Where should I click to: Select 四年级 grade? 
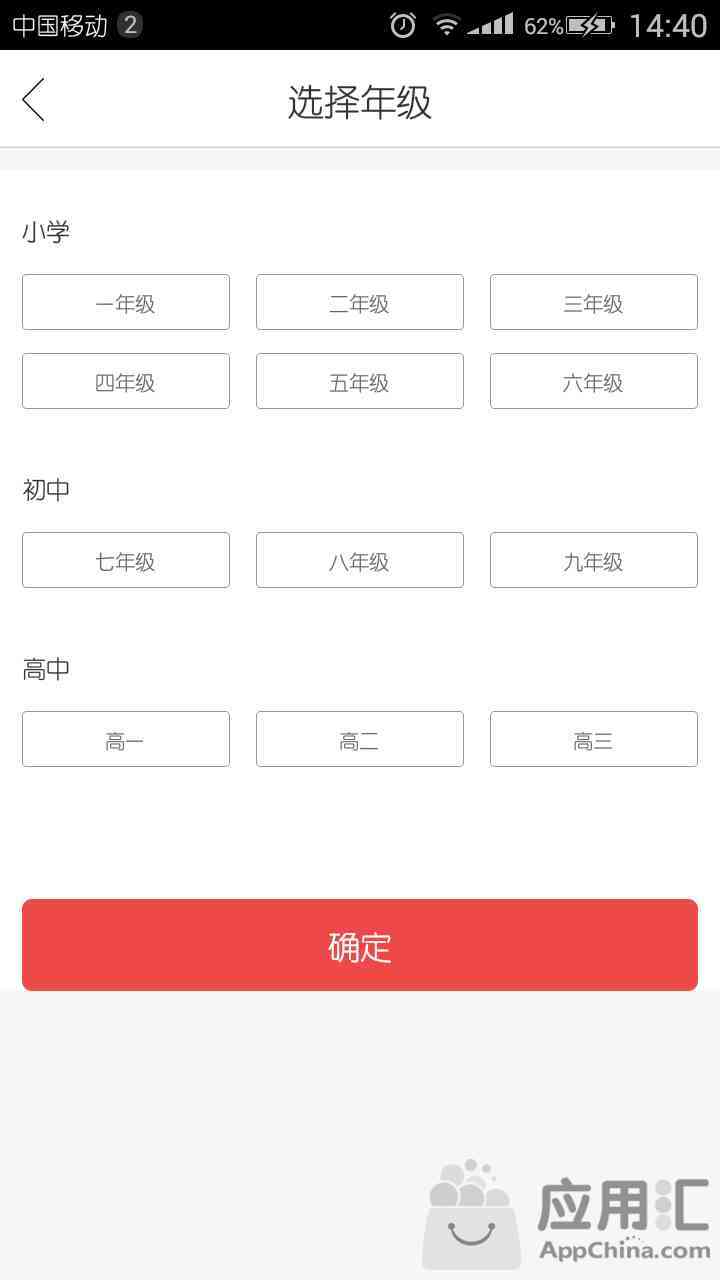pyautogui.click(x=126, y=381)
